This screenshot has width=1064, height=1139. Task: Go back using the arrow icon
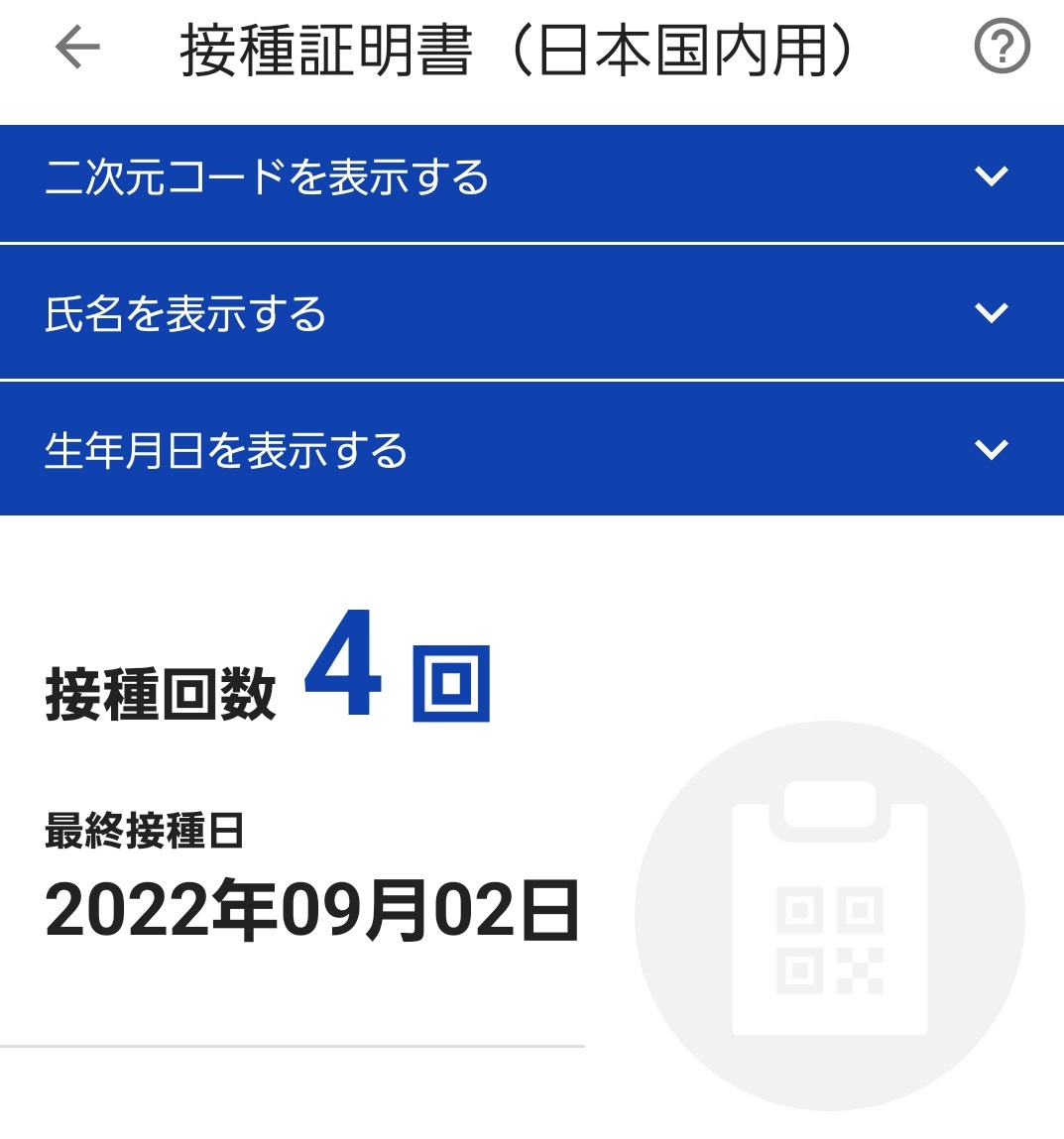77,48
